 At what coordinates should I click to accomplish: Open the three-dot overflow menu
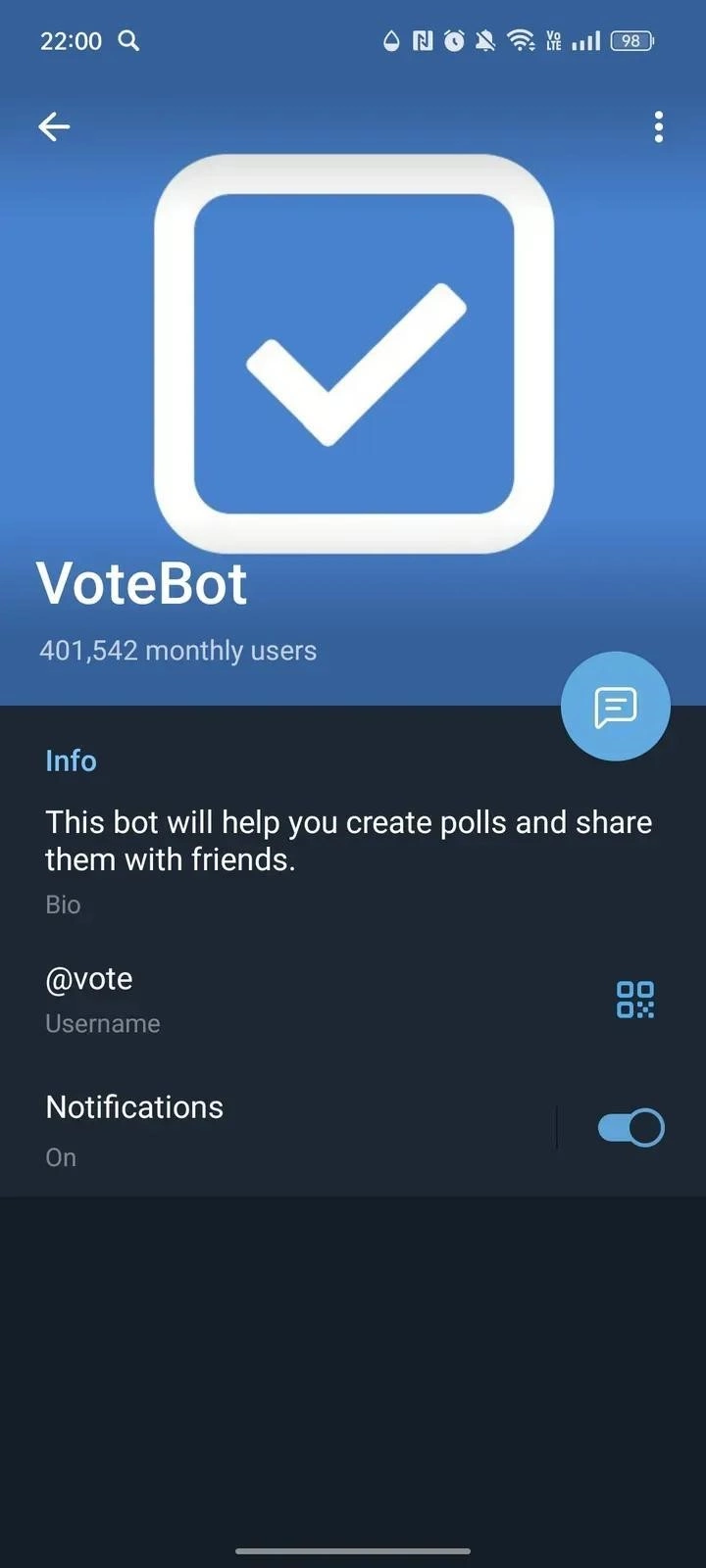pyautogui.click(x=658, y=126)
